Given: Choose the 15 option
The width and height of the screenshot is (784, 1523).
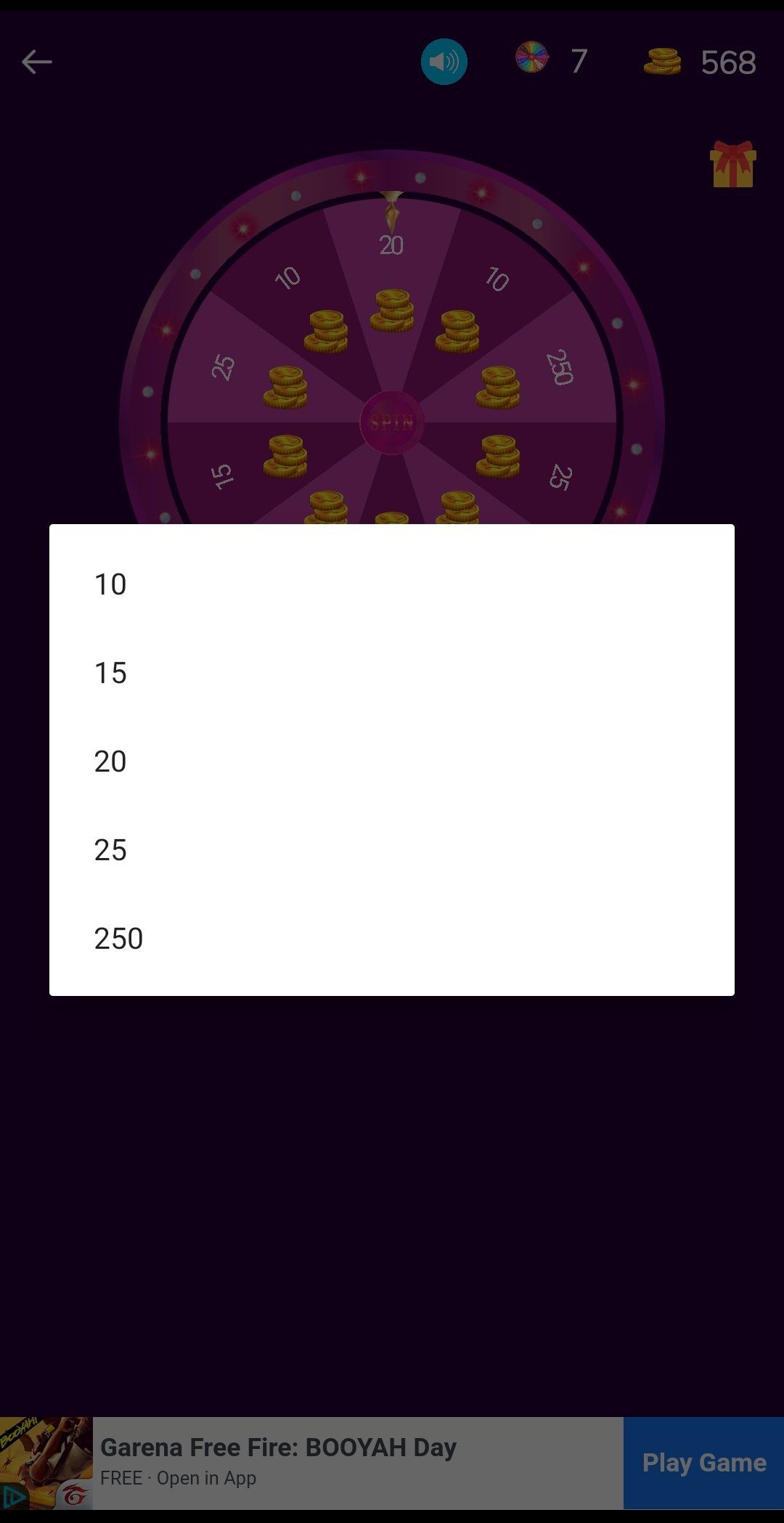Looking at the screenshot, I should (x=392, y=673).
